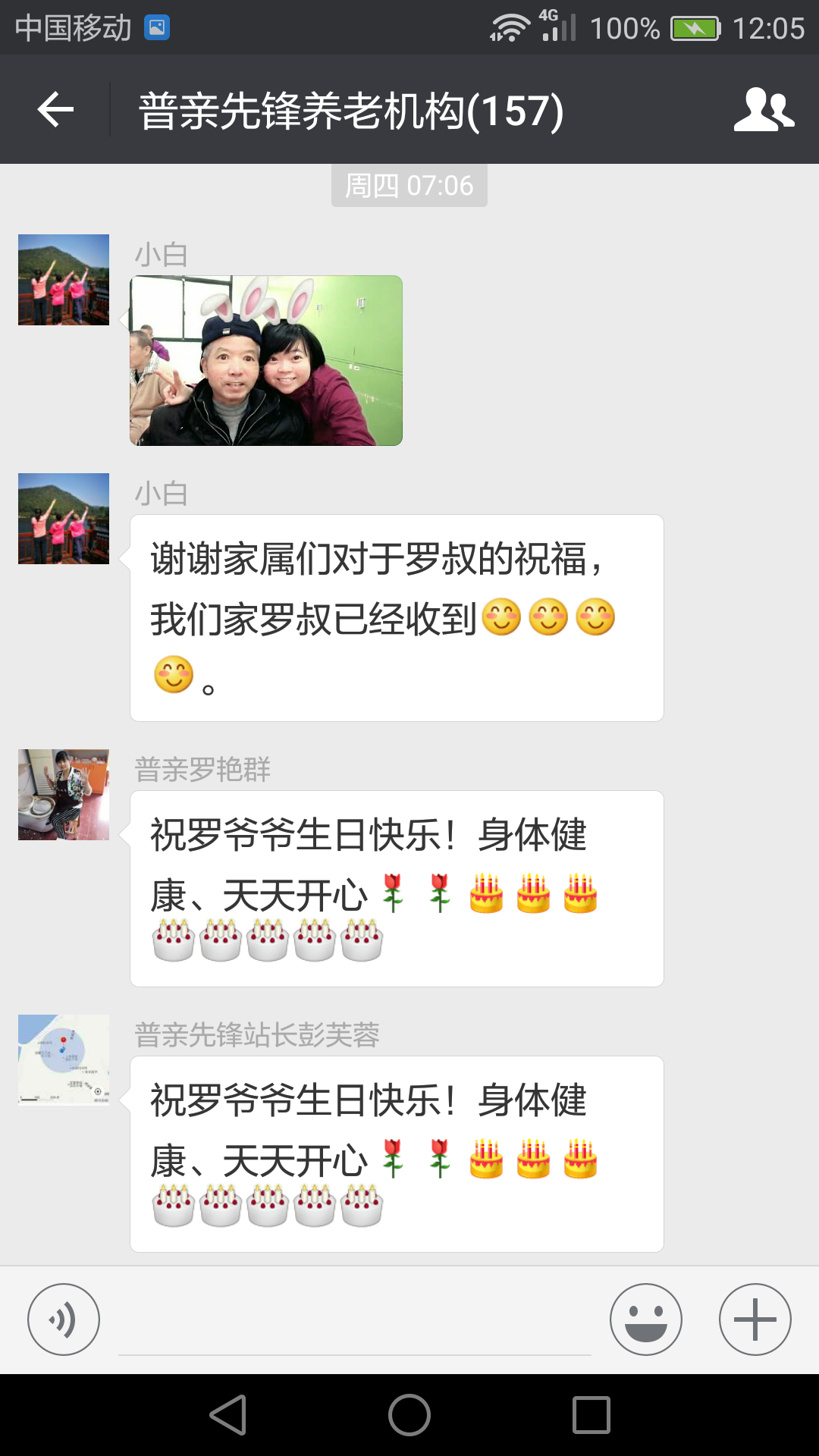Open the plus attachments menu

(x=755, y=1319)
